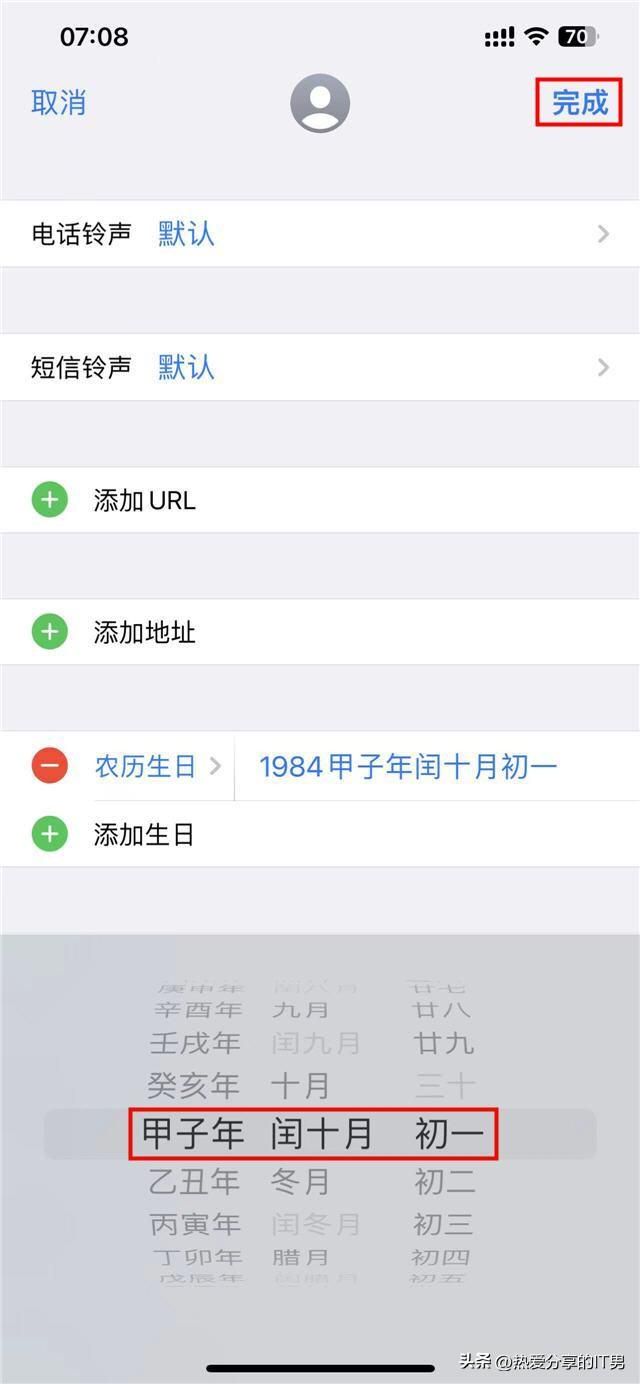Tap 取消 to cancel editing

click(58, 102)
